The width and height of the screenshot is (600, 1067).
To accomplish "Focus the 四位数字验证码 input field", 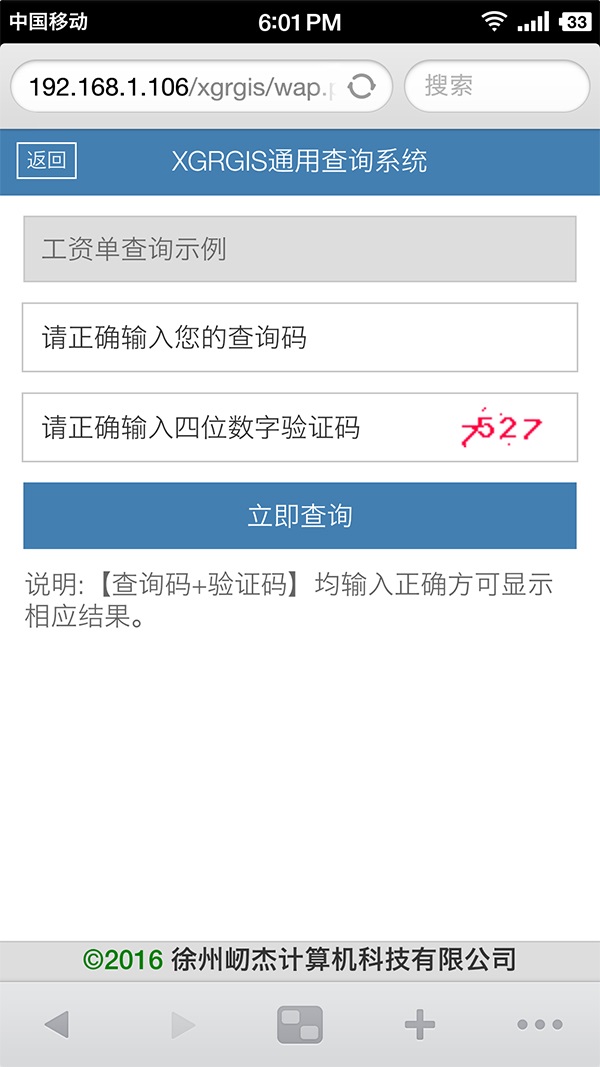I will 230,428.
